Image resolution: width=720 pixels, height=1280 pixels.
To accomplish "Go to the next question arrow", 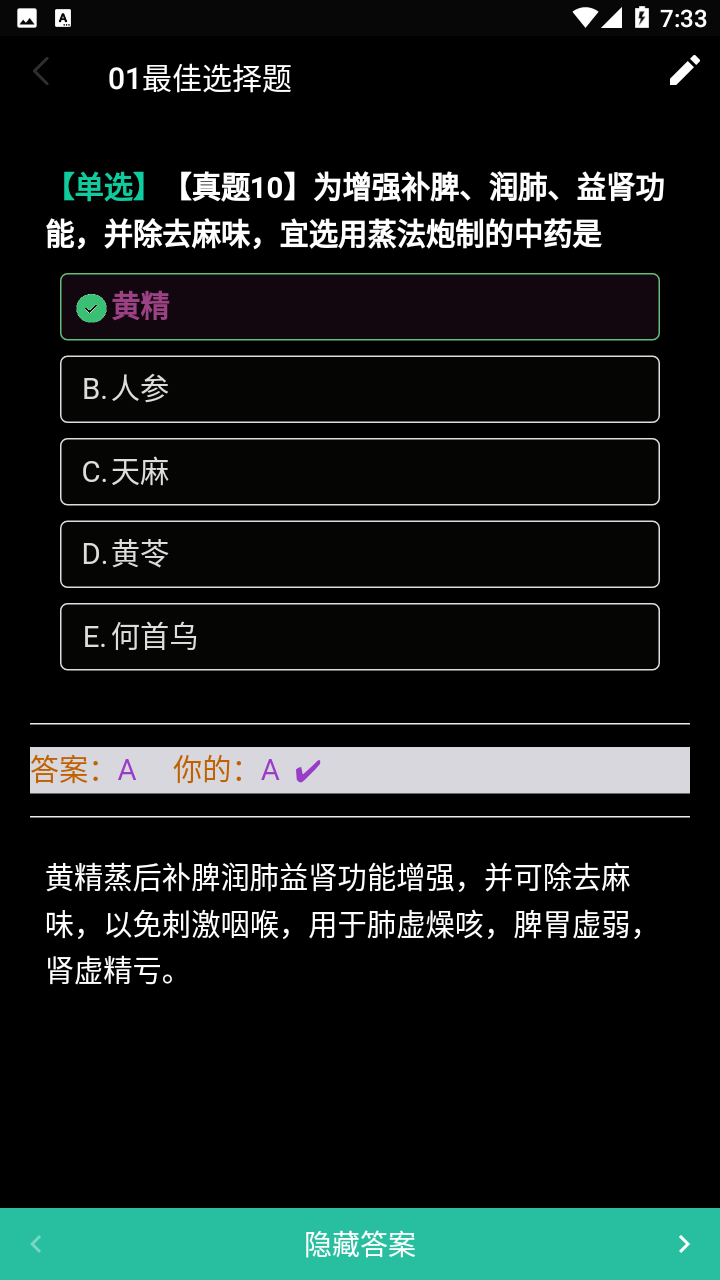I will 684,1244.
